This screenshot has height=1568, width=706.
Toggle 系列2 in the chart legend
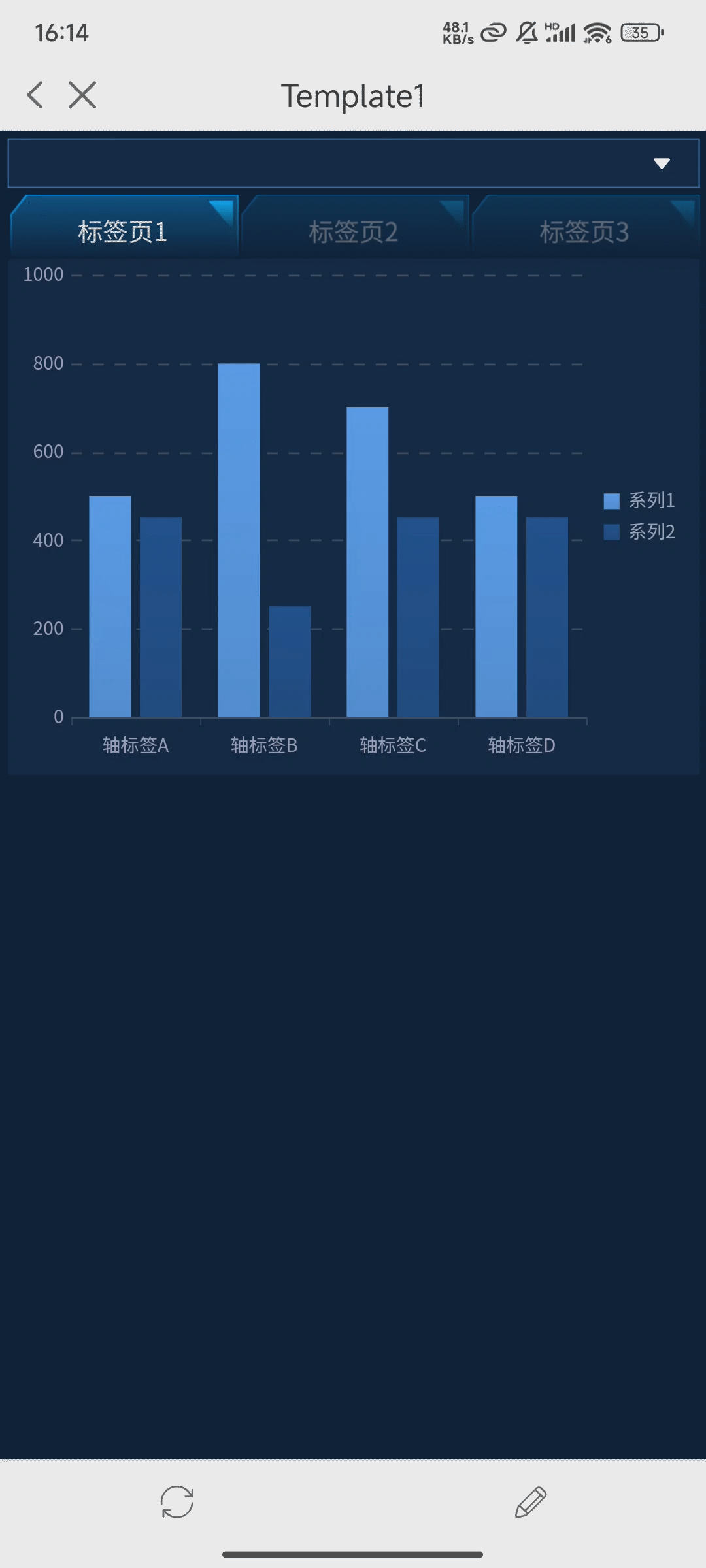[x=639, y=532]
